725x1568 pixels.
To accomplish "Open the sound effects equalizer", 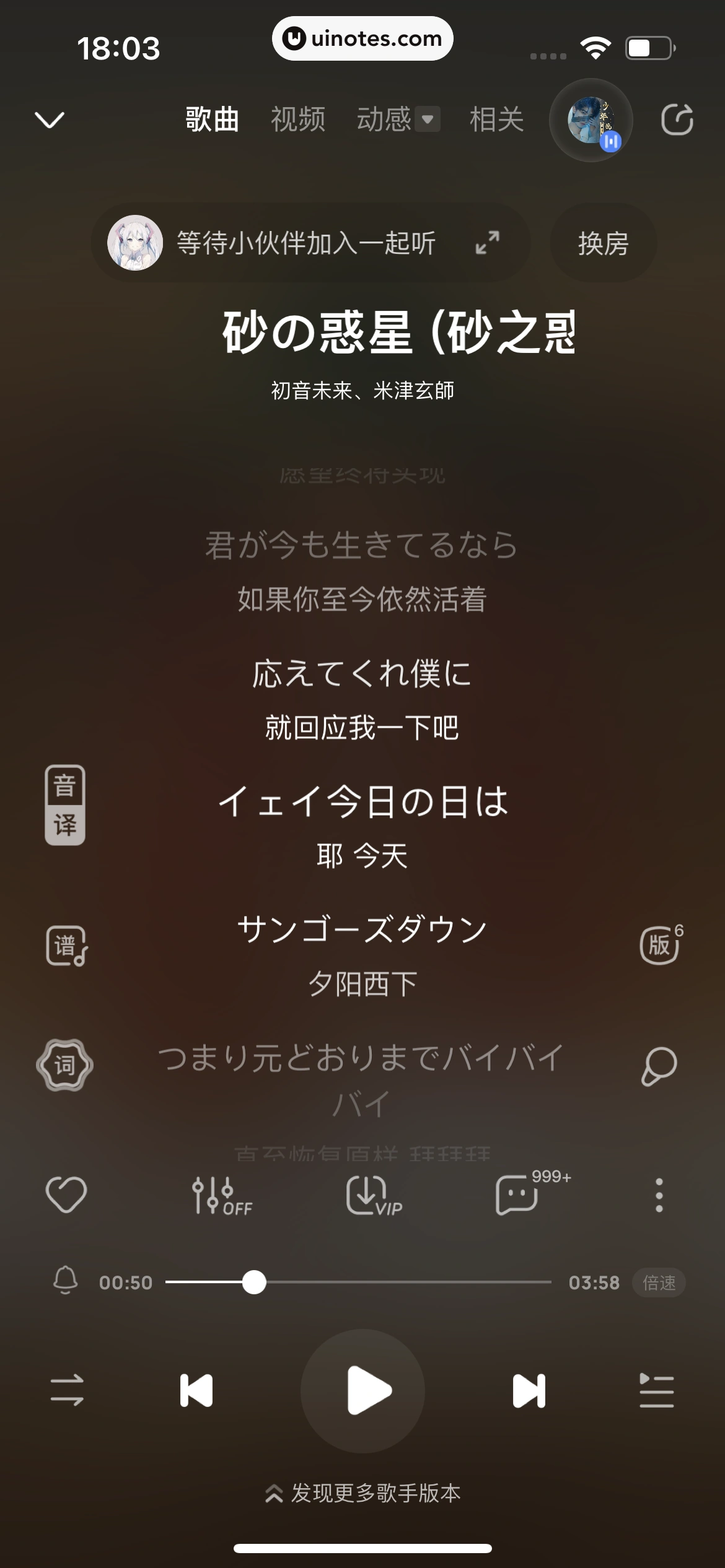I will coord(220,1195).
